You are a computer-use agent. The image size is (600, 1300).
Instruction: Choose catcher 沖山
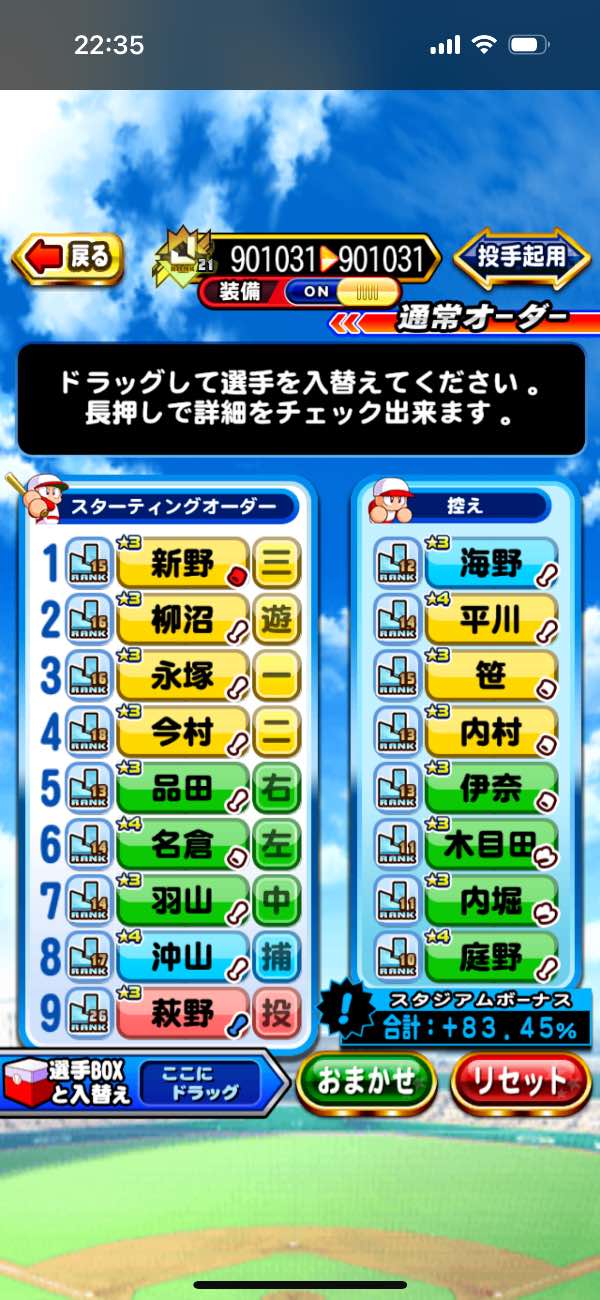pos(183,959)
